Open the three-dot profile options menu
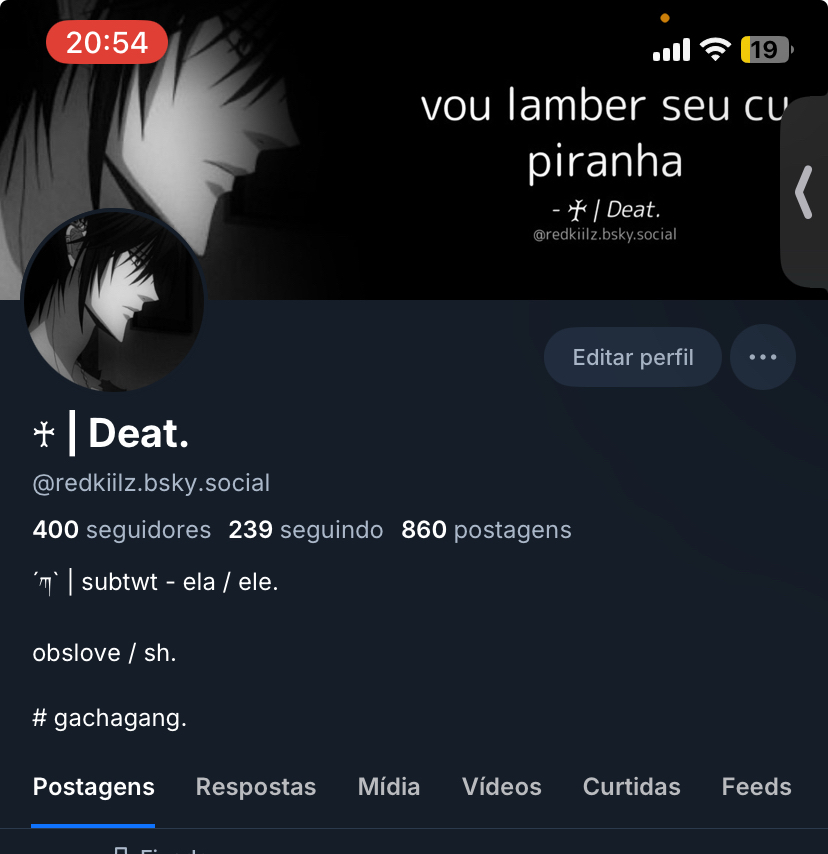 [x=762, y=357]
